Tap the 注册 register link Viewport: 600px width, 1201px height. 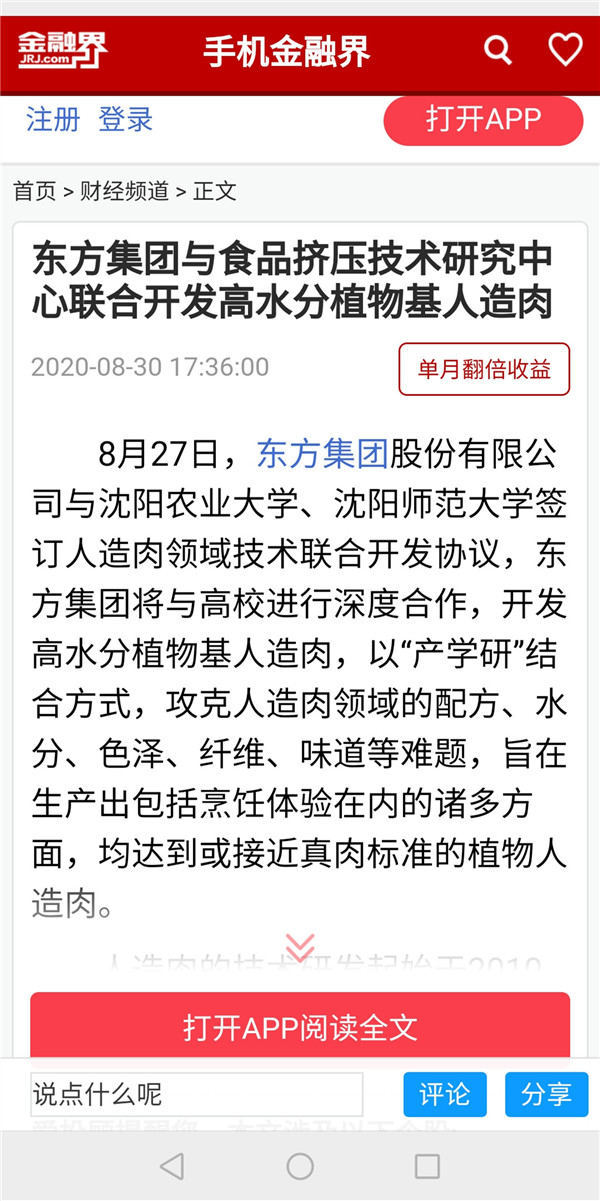(52, 120)
